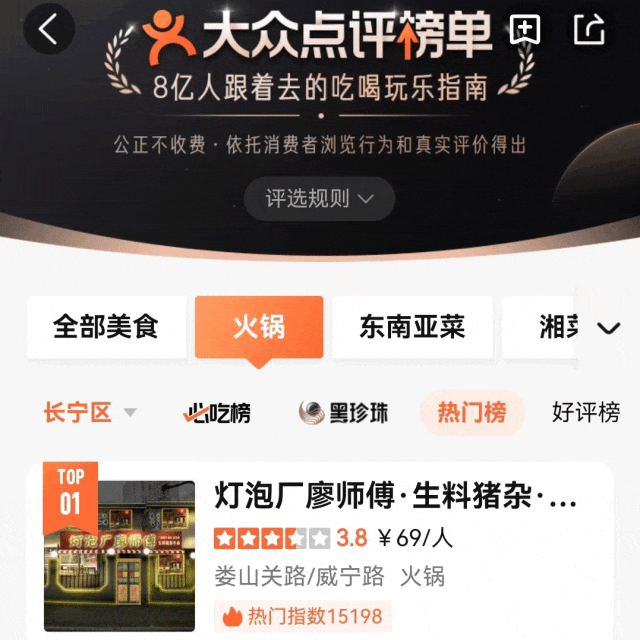The height and width of the screenshot is (640, 640).
Task: Go back using the top-left arrow
Action: (48, 30)
